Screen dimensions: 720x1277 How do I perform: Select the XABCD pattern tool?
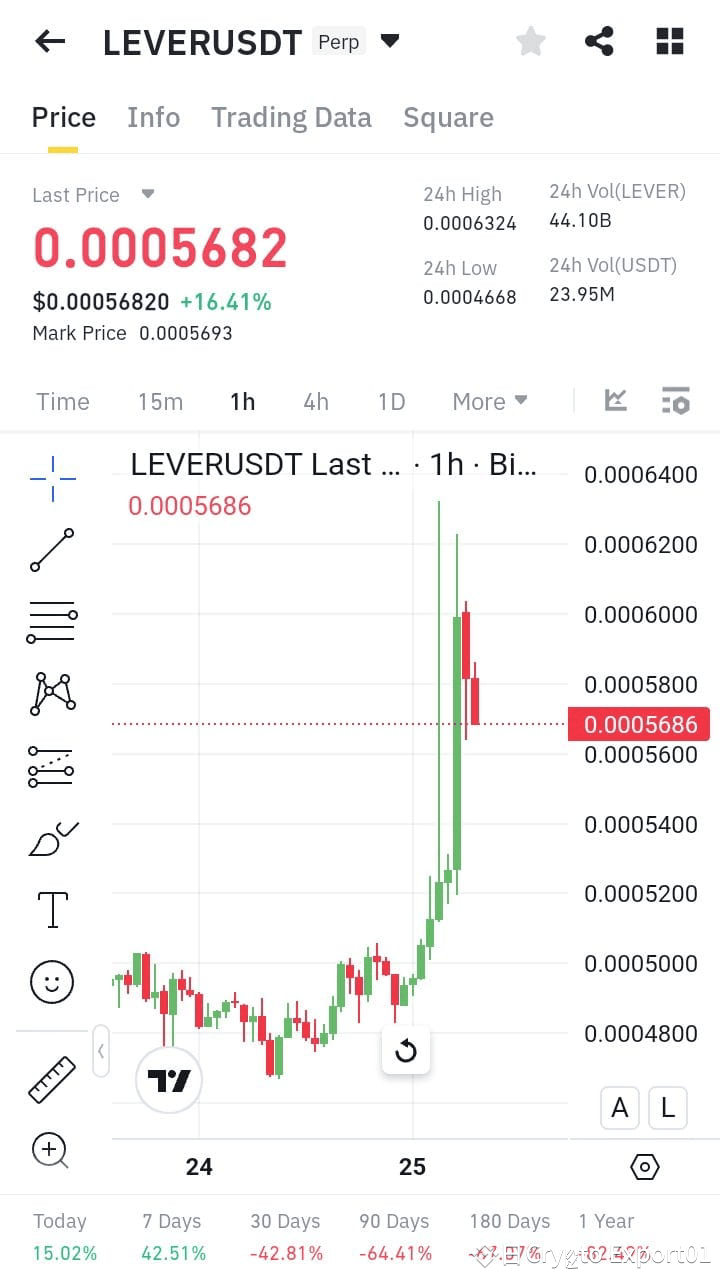51,694
